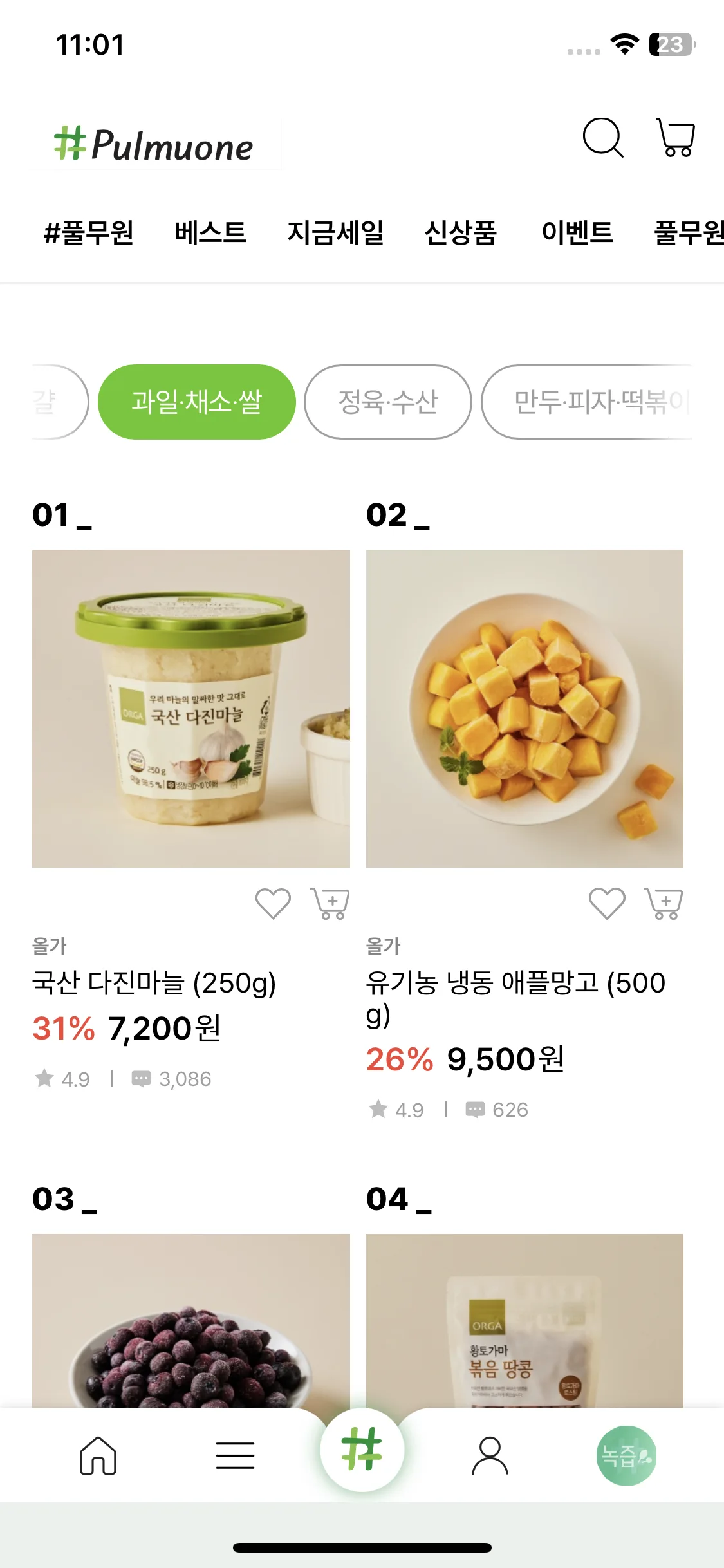View the 유기농 냉동 애플망고 product
Screen dimensions: 724x1568
click(x=524, y=708)
